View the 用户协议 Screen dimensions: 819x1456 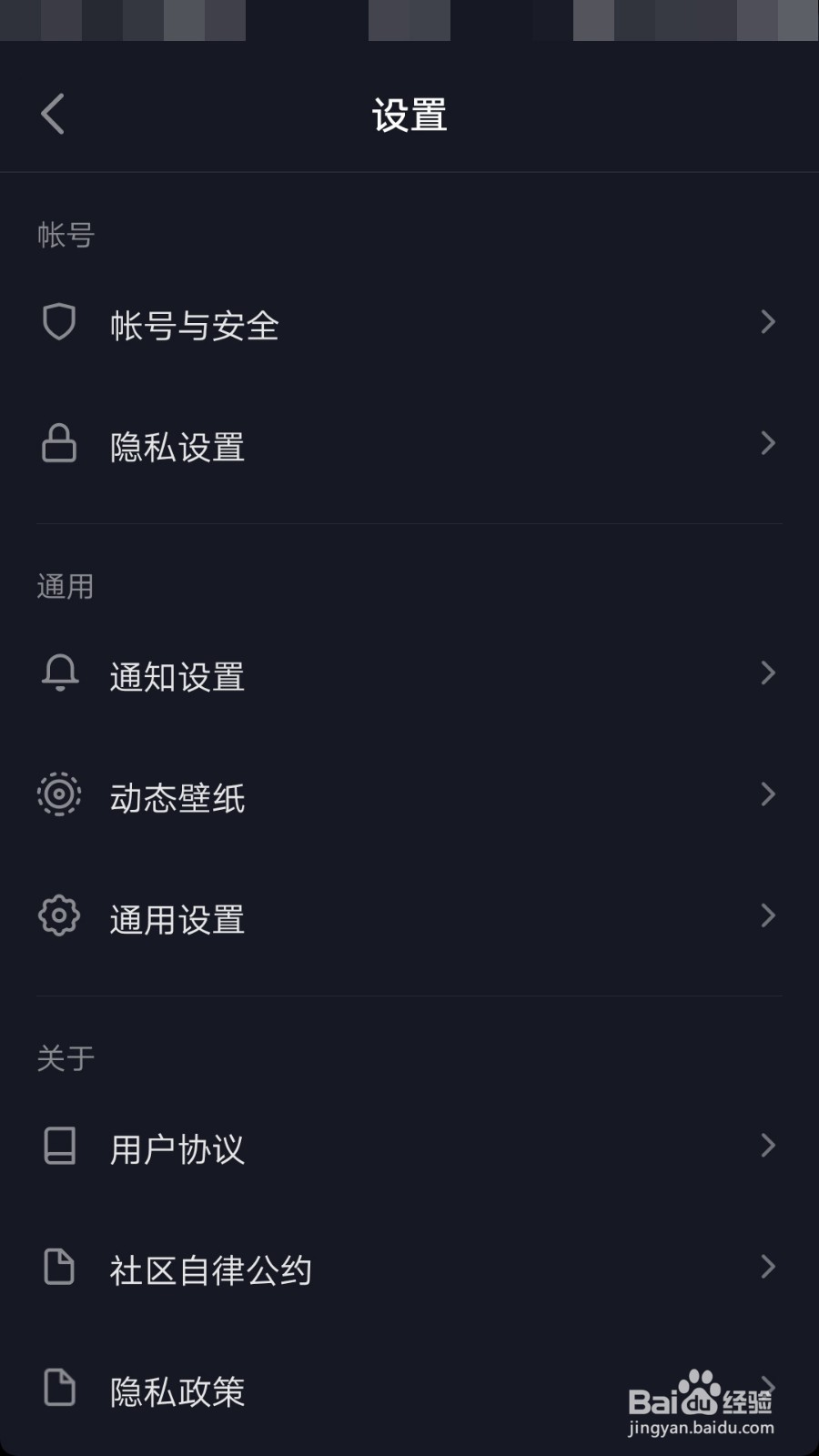tap(409, 1147)
